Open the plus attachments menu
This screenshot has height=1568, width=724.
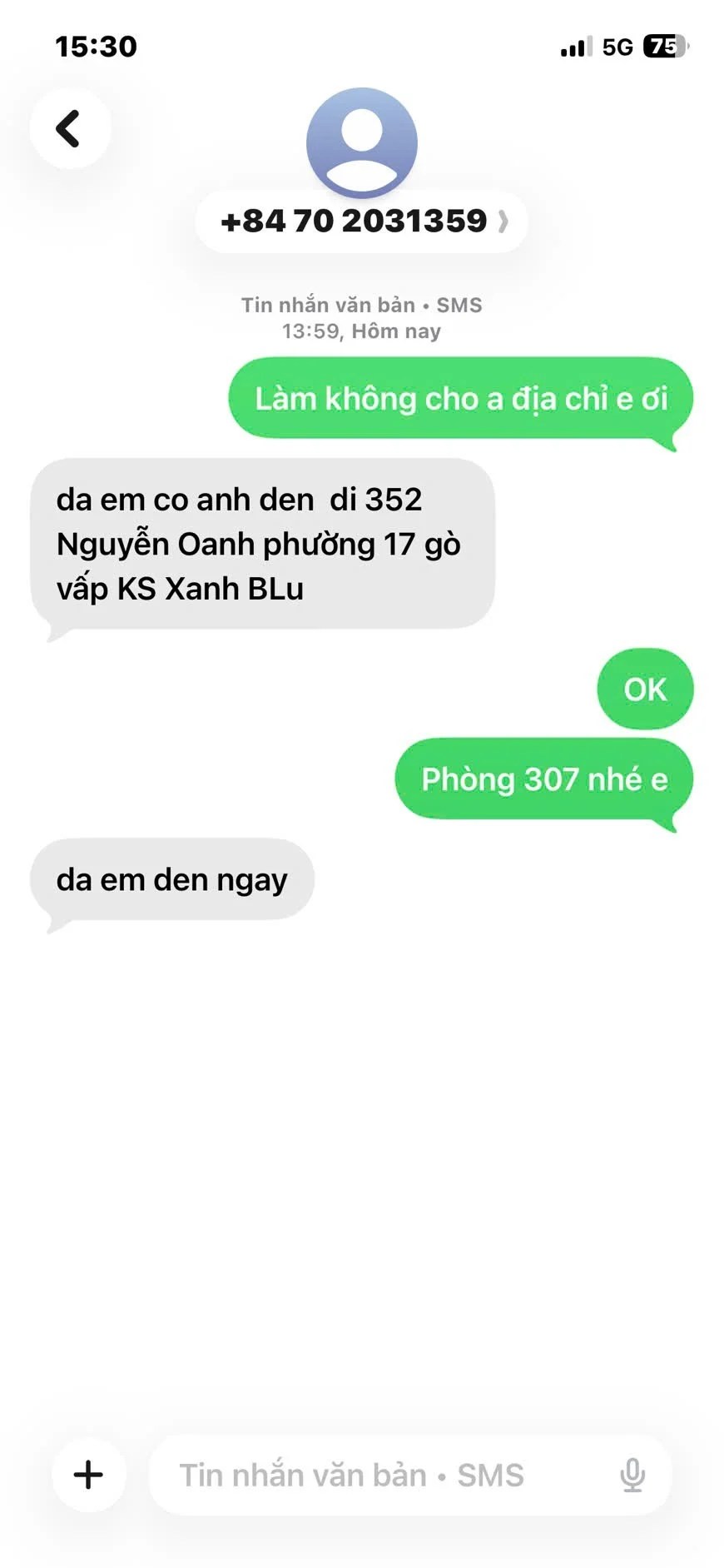[89, 1476]
